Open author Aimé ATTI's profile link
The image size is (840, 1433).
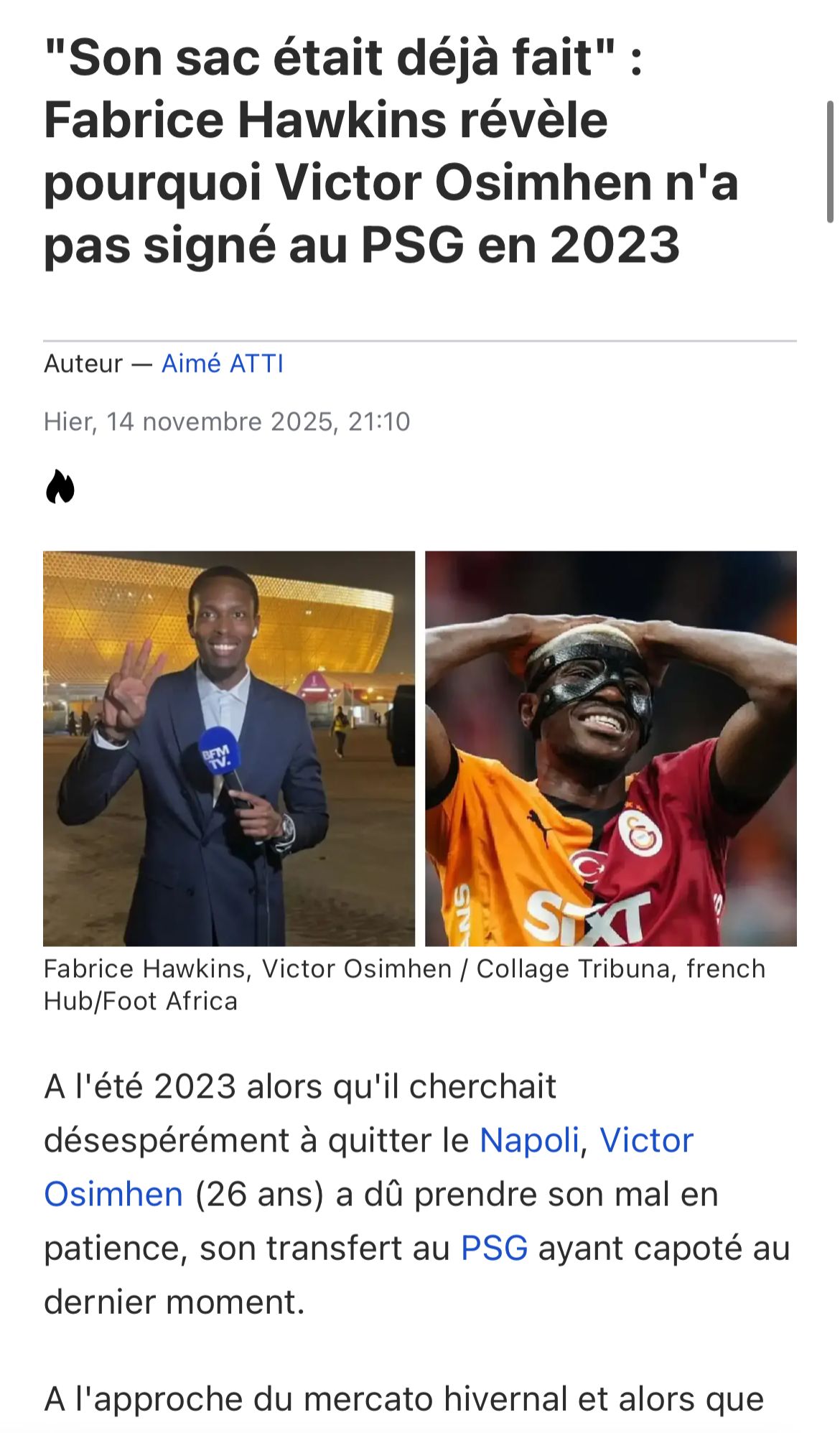(222, 364)
